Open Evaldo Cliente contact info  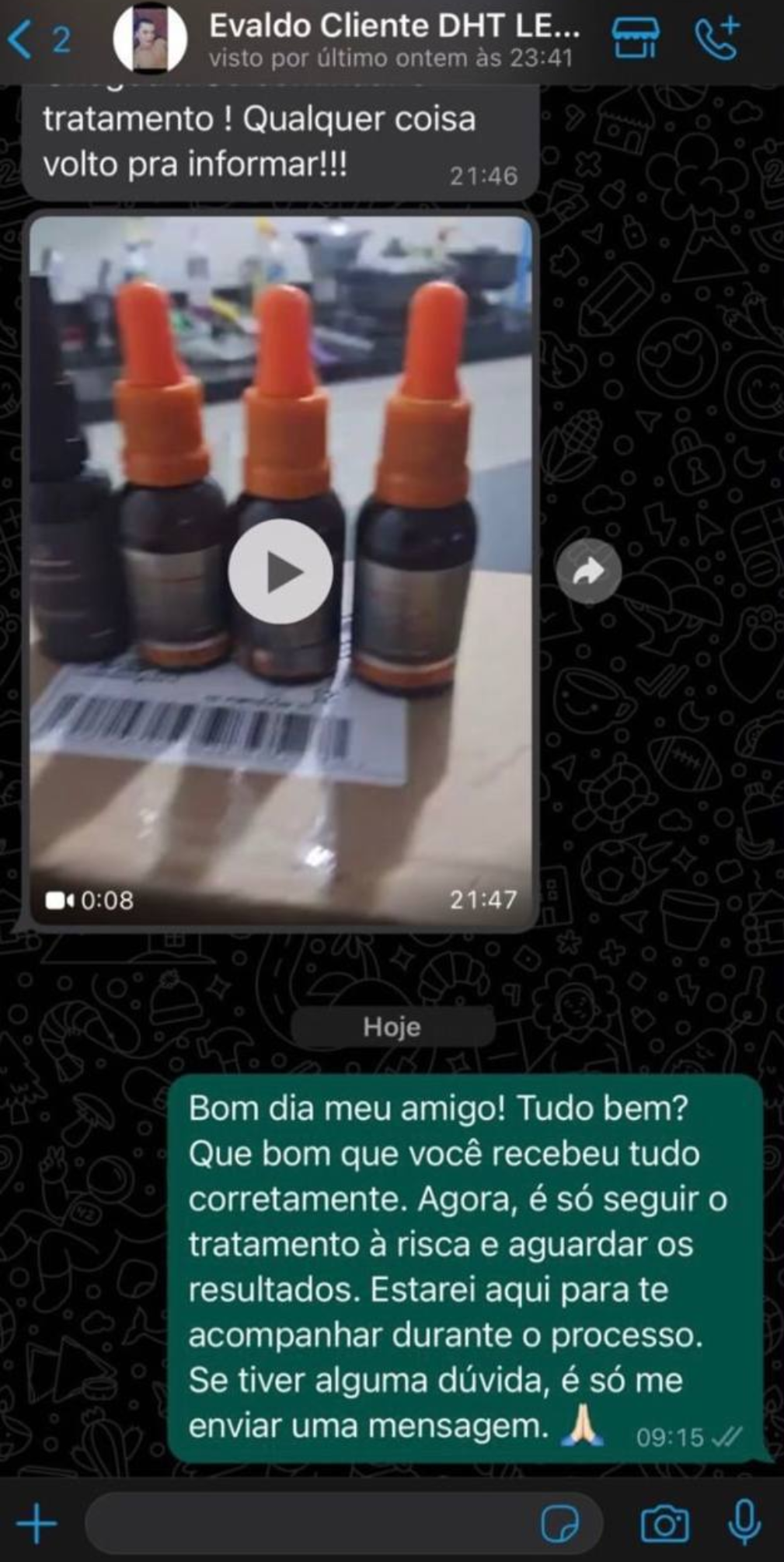(x=392, y=39)
